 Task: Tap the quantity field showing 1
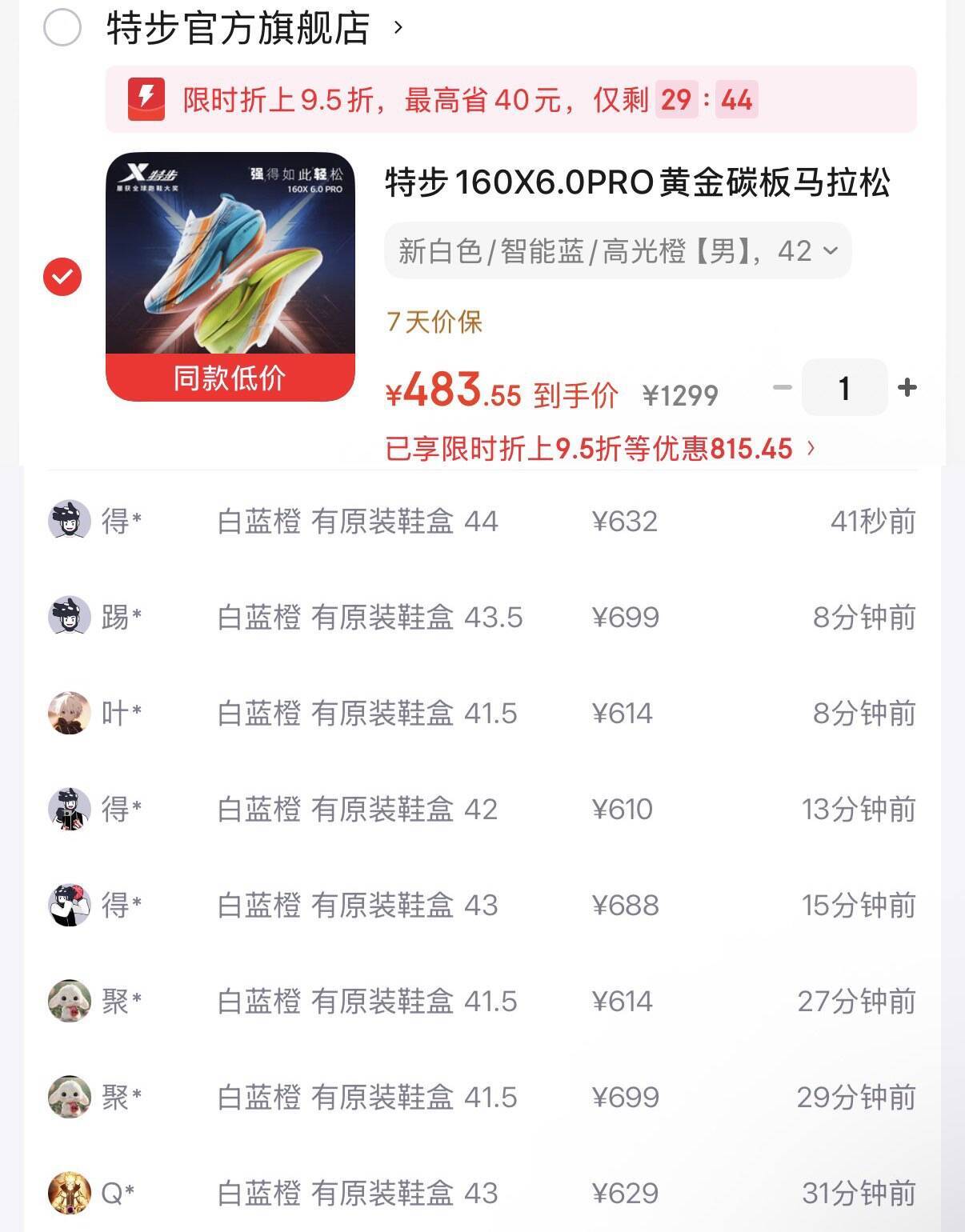844,388
